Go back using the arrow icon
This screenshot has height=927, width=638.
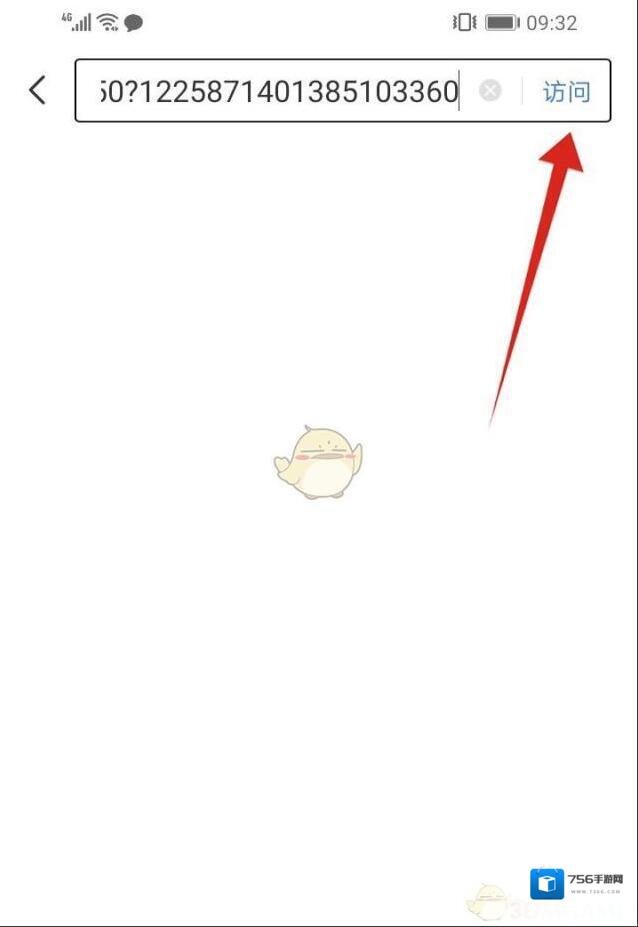(x=37, y=91)
